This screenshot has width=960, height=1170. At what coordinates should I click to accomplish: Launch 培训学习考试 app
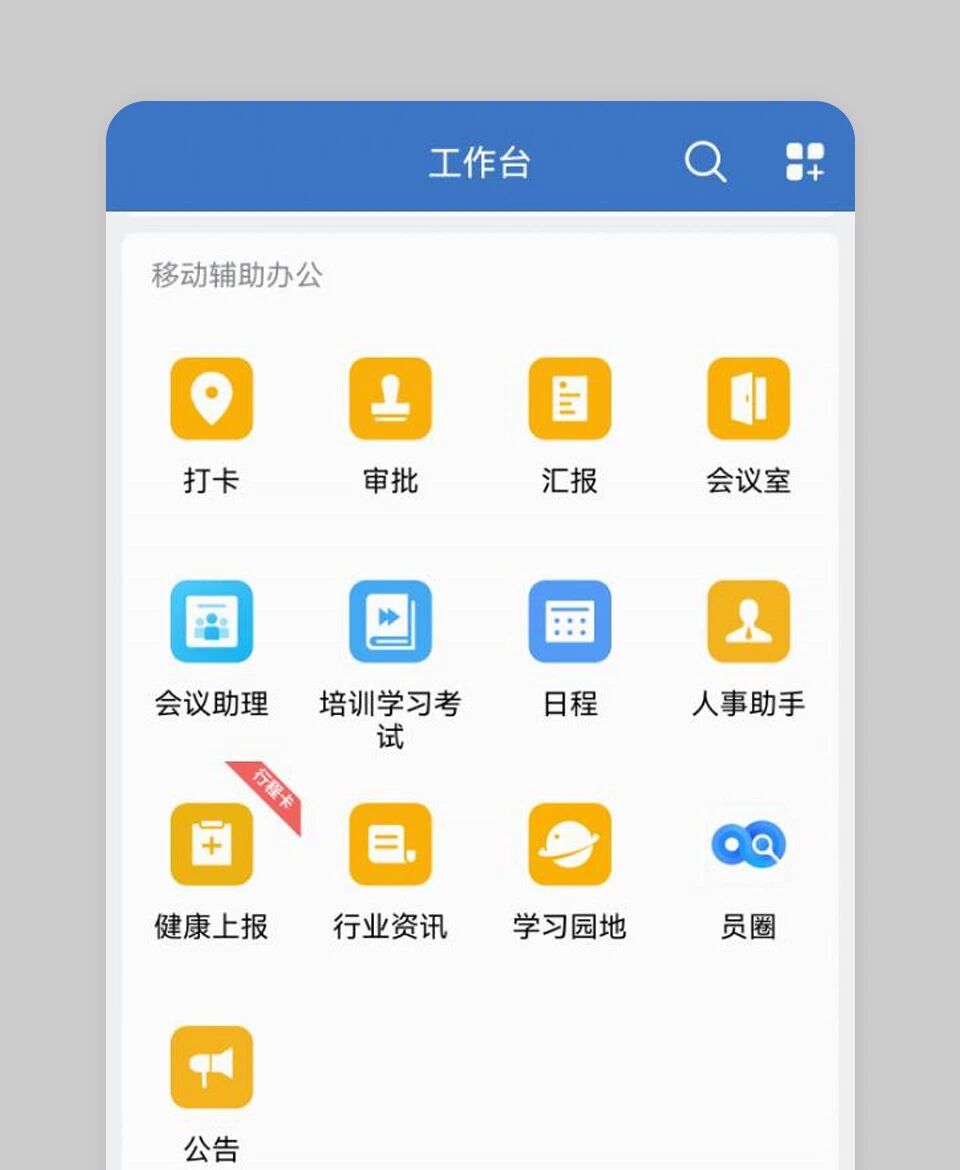(390, 622)
